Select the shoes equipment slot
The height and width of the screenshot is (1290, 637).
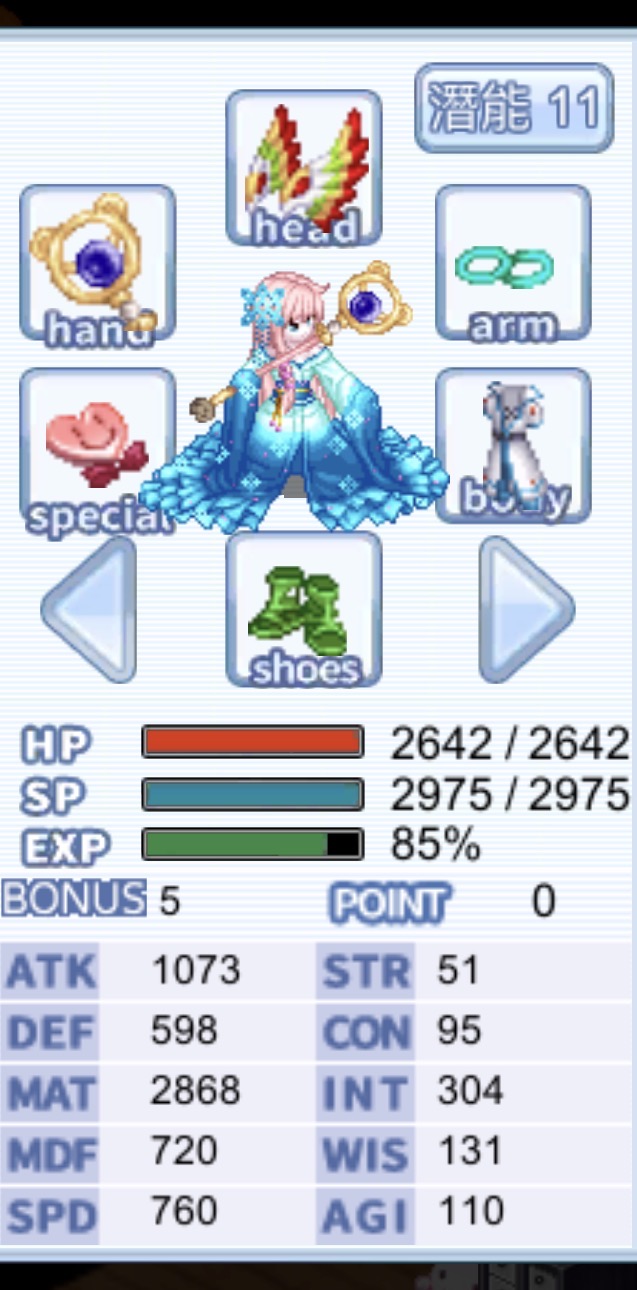[x=304, y=609]
